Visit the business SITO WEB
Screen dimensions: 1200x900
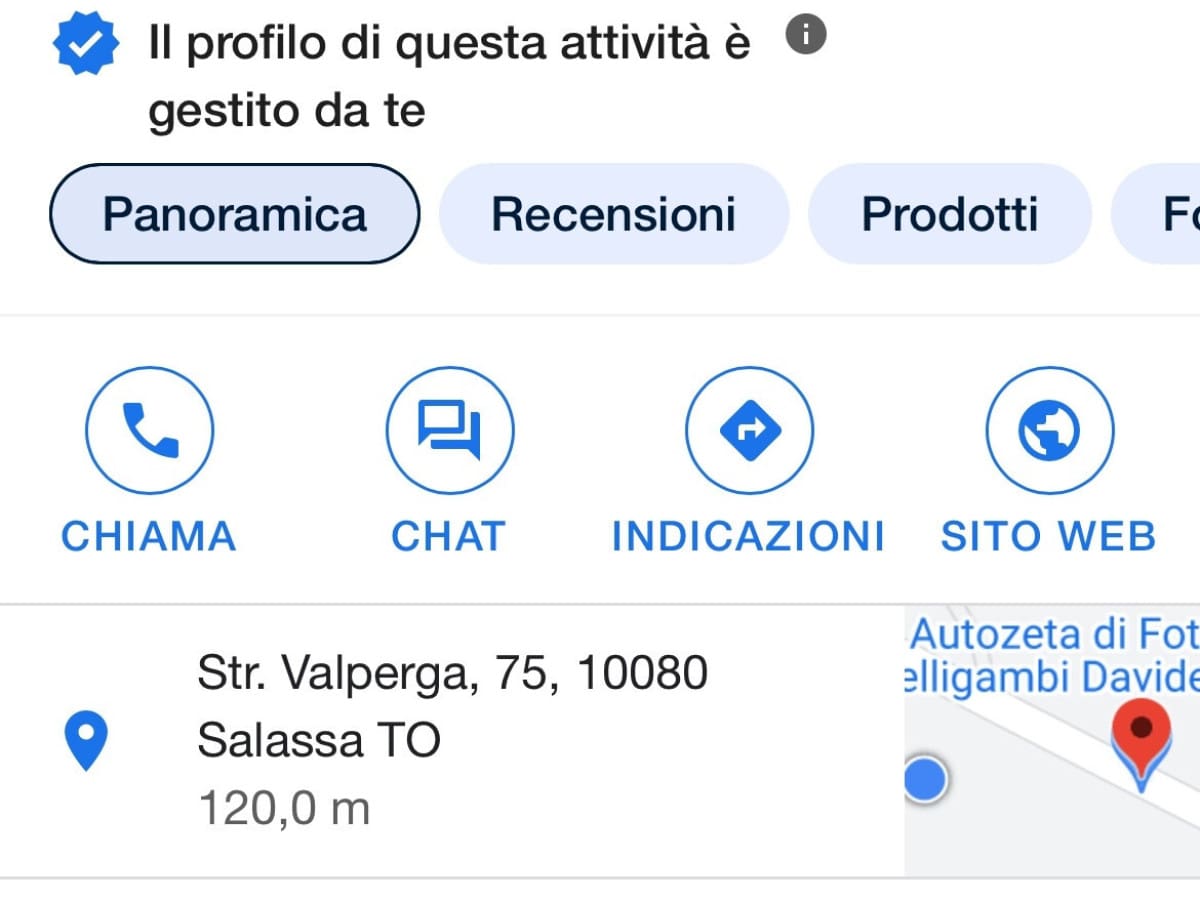pyautogui.click(x=1048, y=431)
